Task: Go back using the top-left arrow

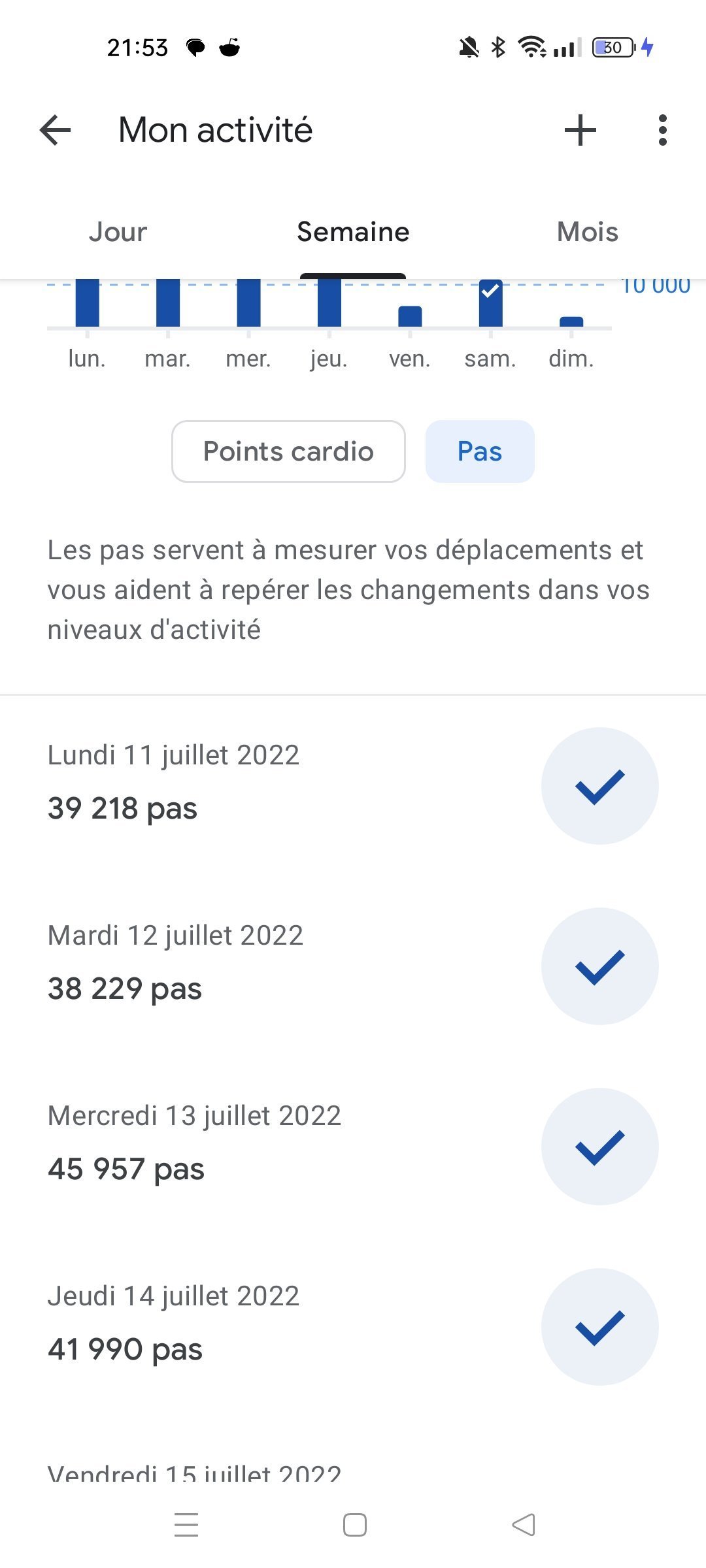Action: point(55,130)
